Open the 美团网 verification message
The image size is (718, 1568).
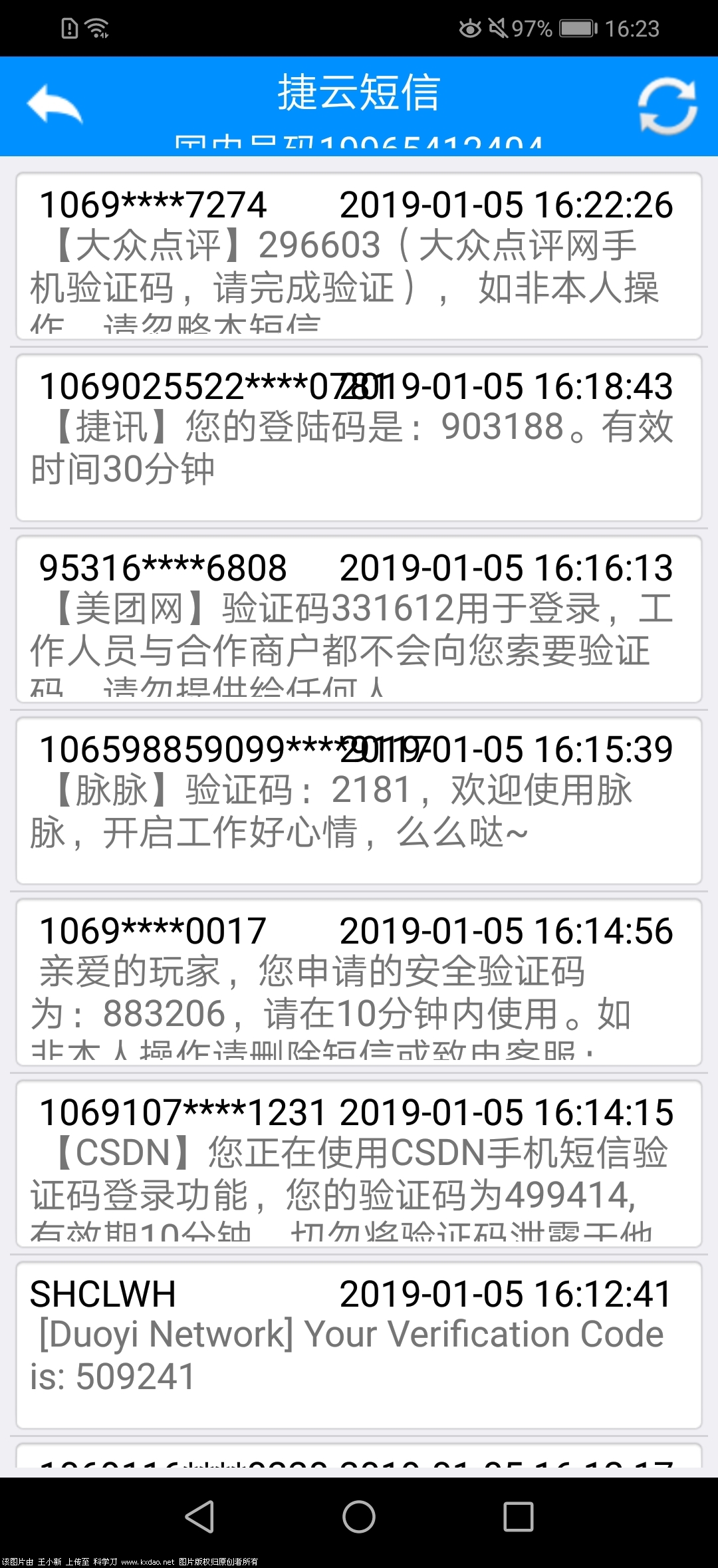[359, 619]
